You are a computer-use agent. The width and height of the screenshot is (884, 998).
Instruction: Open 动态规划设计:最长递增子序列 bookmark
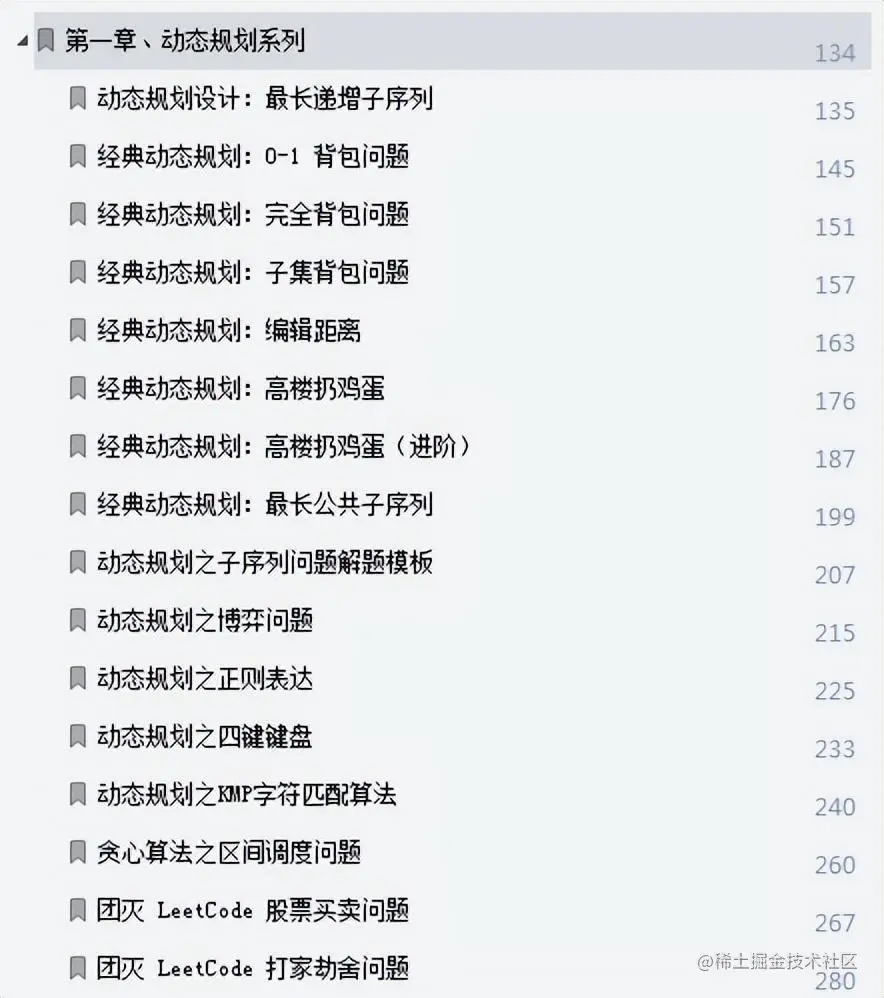tap(264, 99)
